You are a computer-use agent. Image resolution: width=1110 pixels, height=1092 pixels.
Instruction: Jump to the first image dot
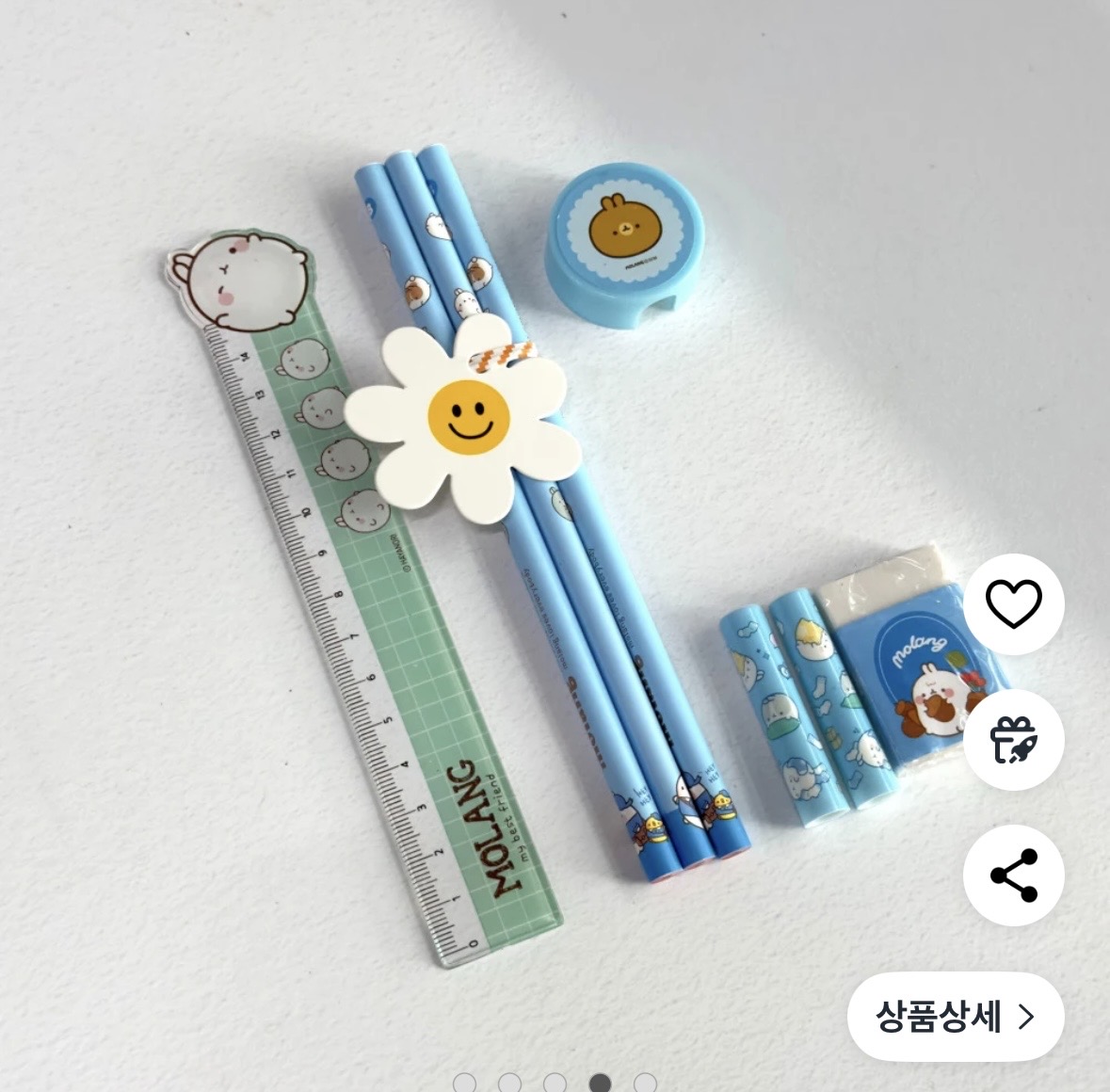tap(464, 1084)
